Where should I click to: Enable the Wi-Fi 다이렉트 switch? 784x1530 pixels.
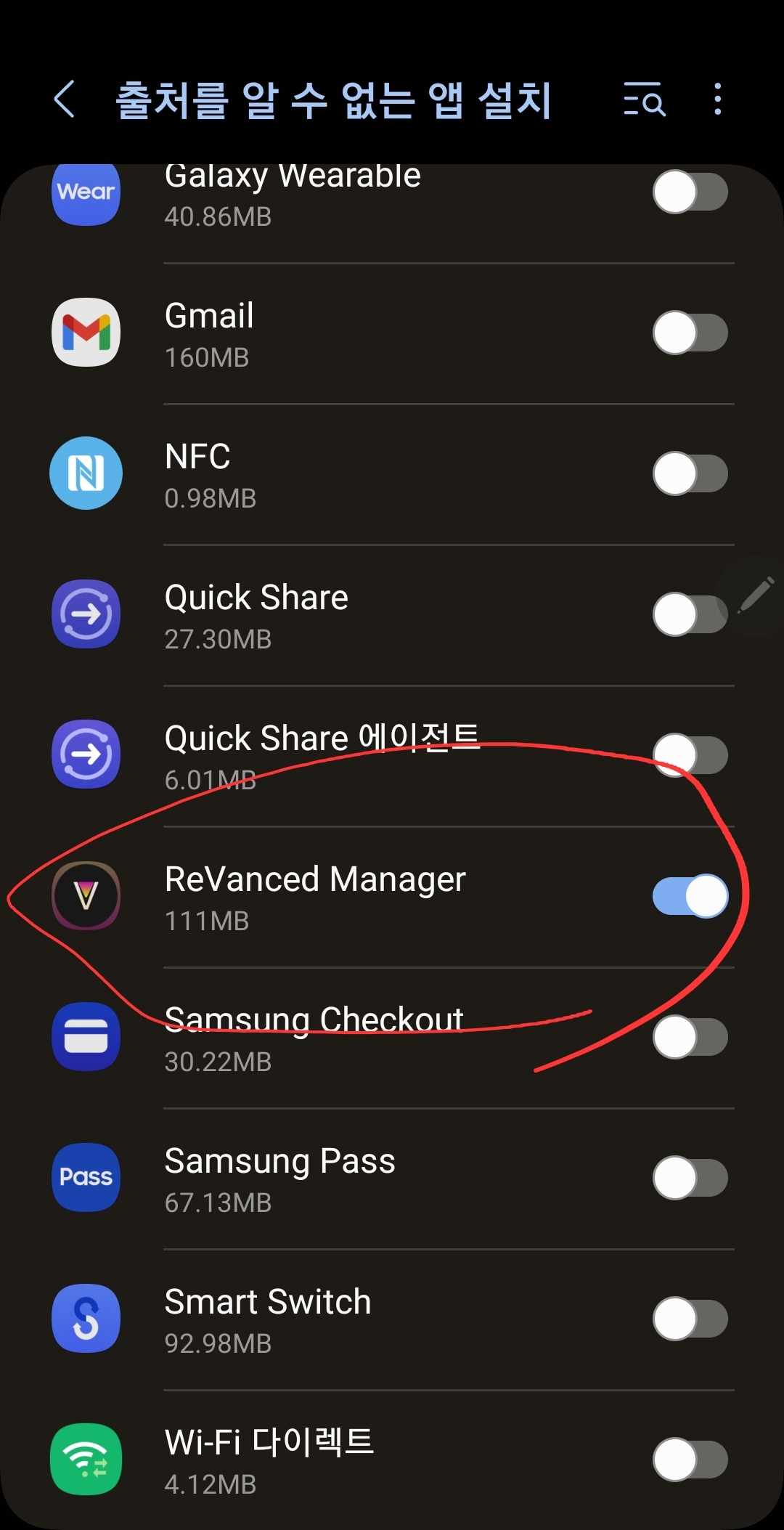coord(690,1460)
